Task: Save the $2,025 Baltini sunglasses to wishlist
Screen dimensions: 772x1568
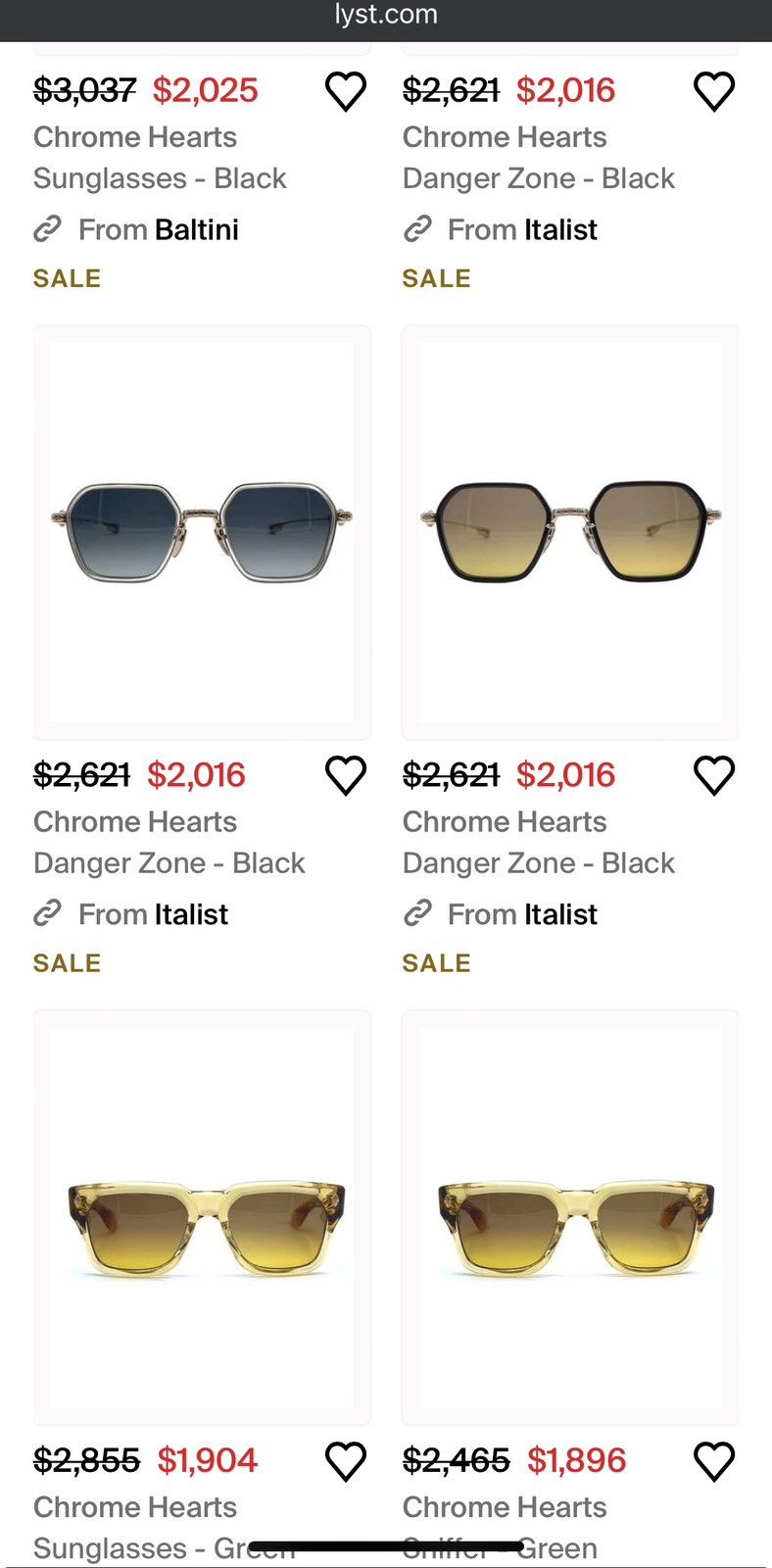Action: (345, 92)
